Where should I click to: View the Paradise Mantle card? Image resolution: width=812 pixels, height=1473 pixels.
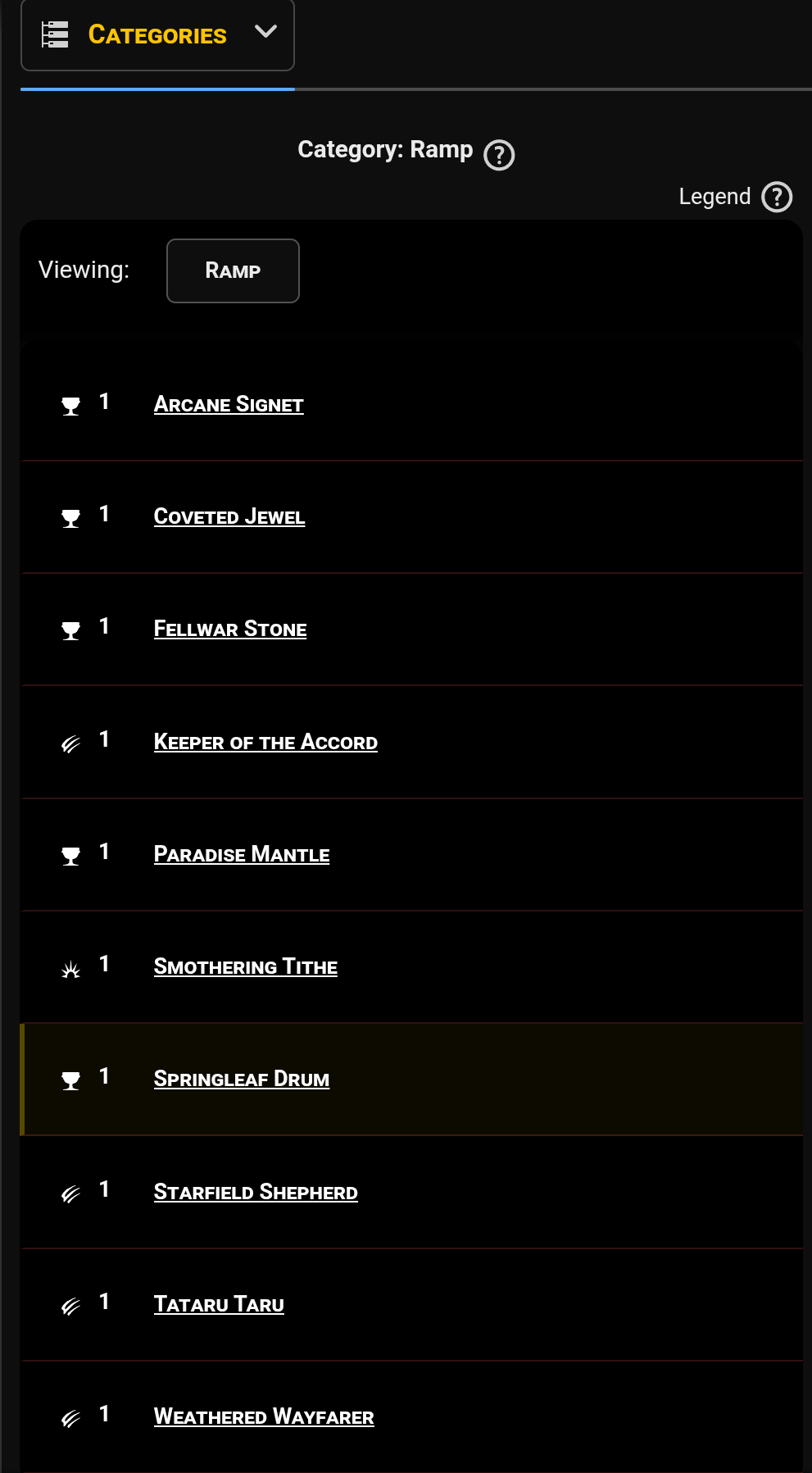point(242,854)
